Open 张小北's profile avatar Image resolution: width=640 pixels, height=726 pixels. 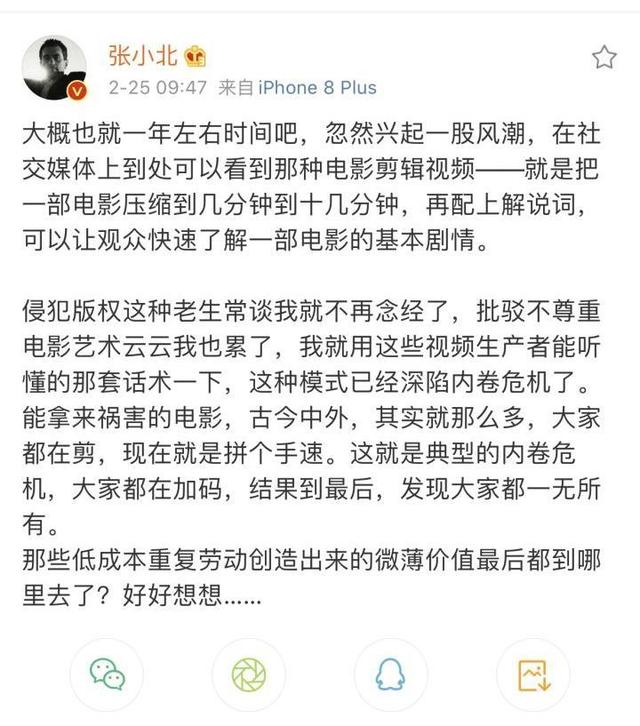tap(54, 68)
